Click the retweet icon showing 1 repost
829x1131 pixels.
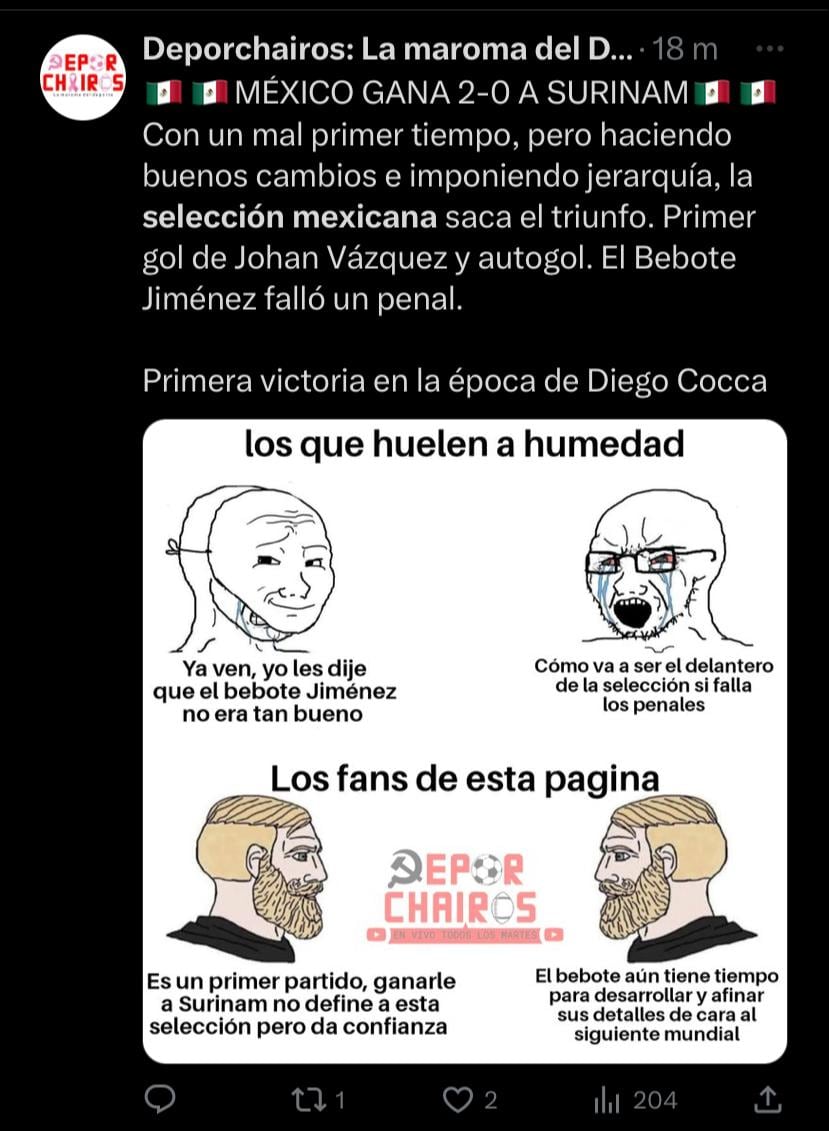[x=310, y=1098]
